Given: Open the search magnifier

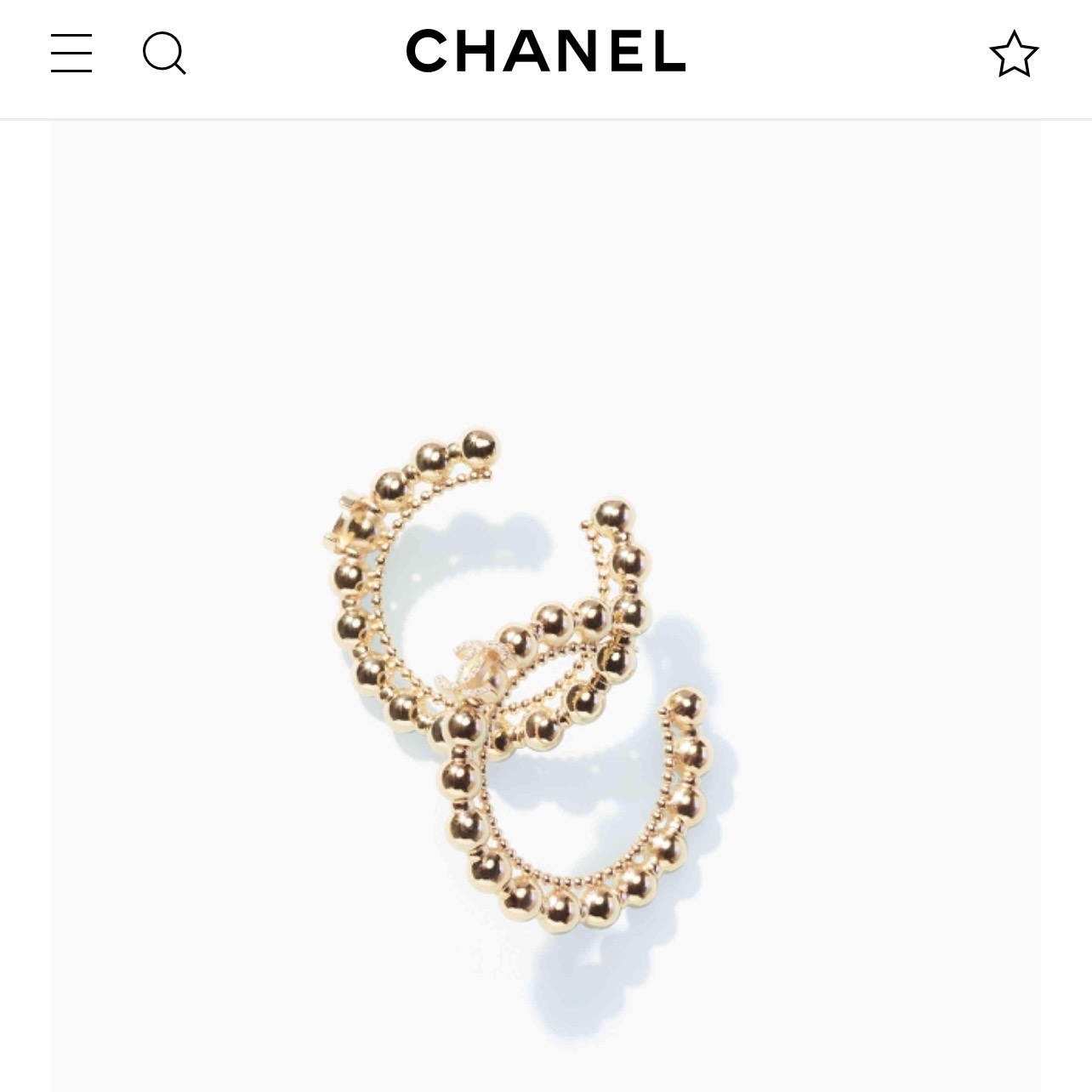Looking at the screenshot, I should (x=164, y=54).
